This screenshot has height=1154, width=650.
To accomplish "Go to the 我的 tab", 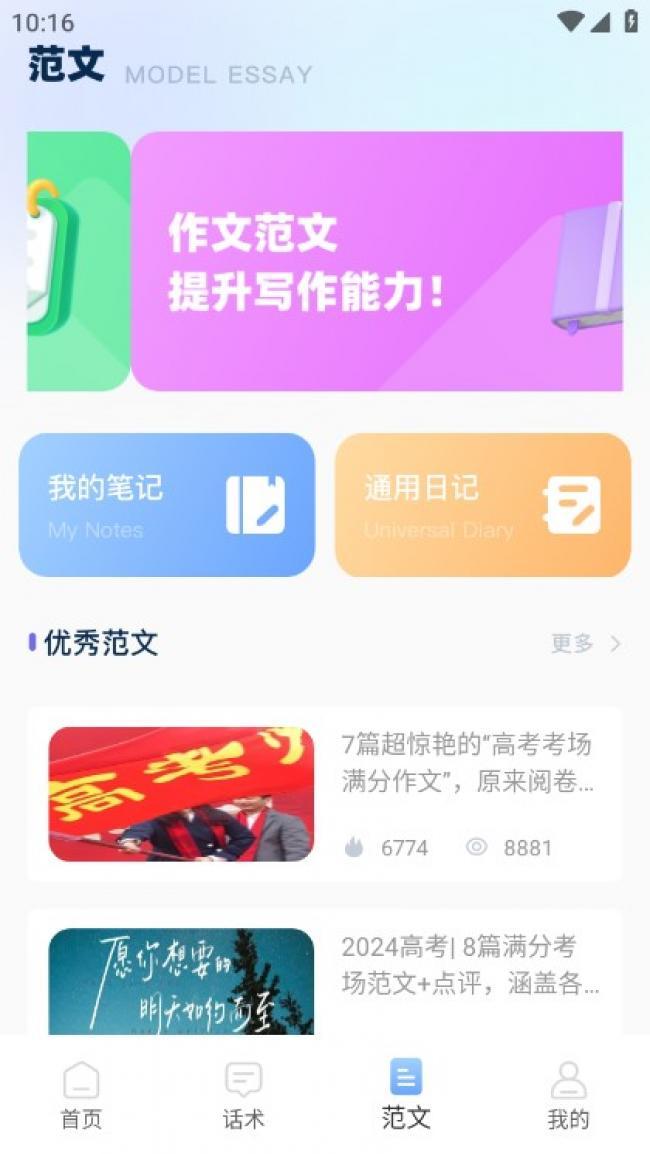I will [568, 1096].
